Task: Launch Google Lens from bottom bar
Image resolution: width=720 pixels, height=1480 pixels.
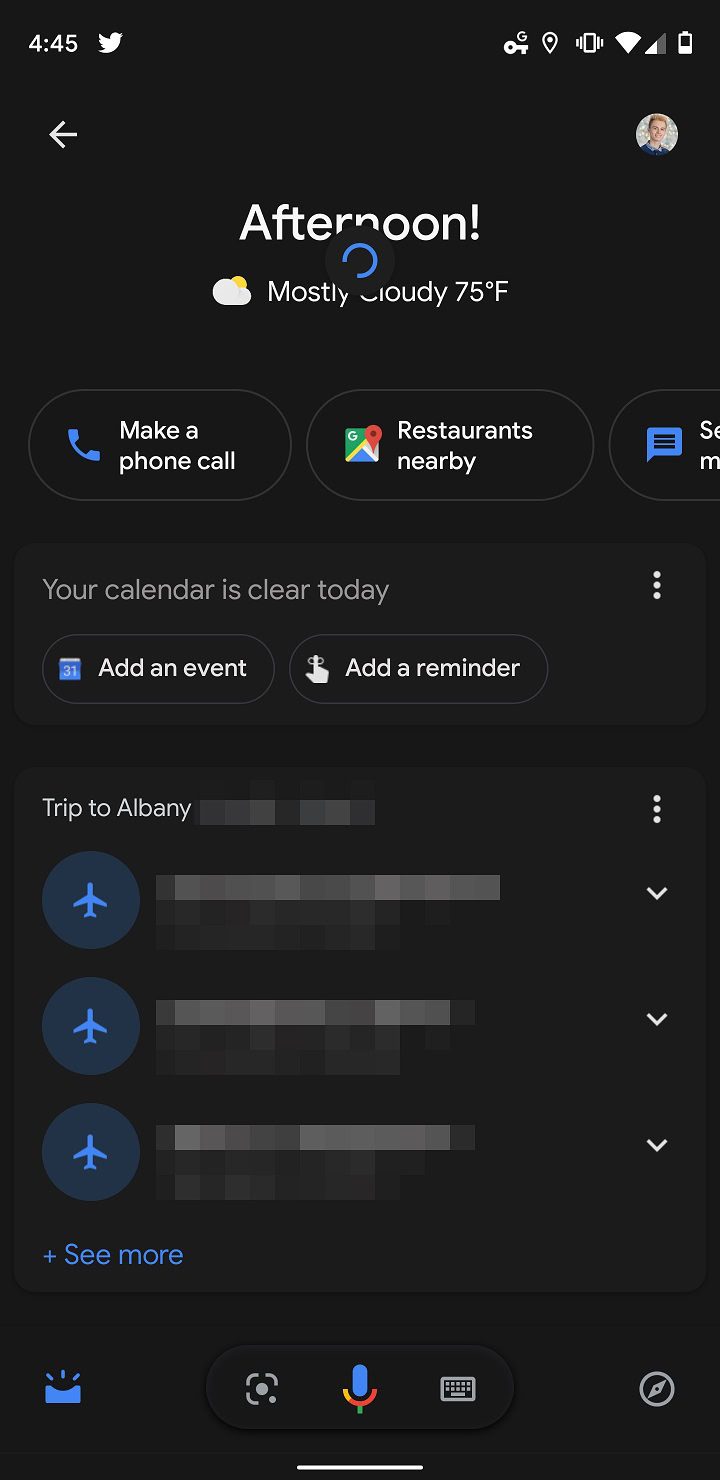Action: [262, 1388]
